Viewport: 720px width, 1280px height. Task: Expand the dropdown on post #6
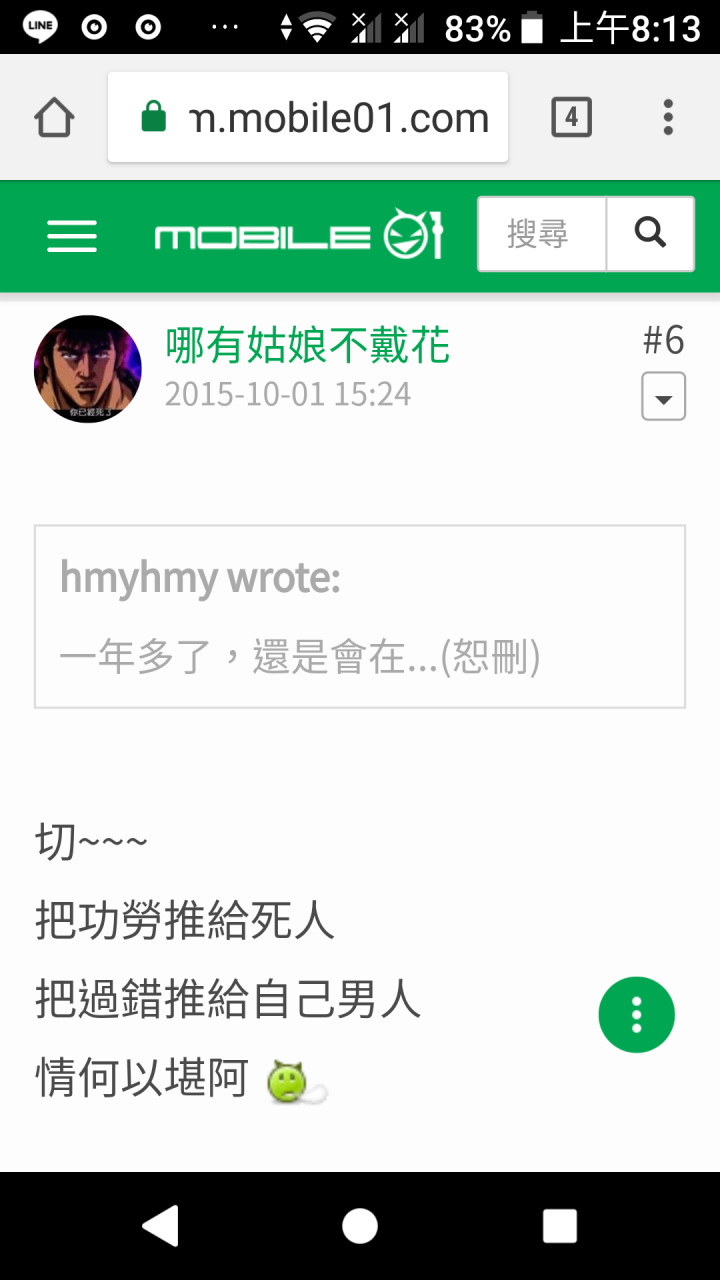[x=663, y=397]
